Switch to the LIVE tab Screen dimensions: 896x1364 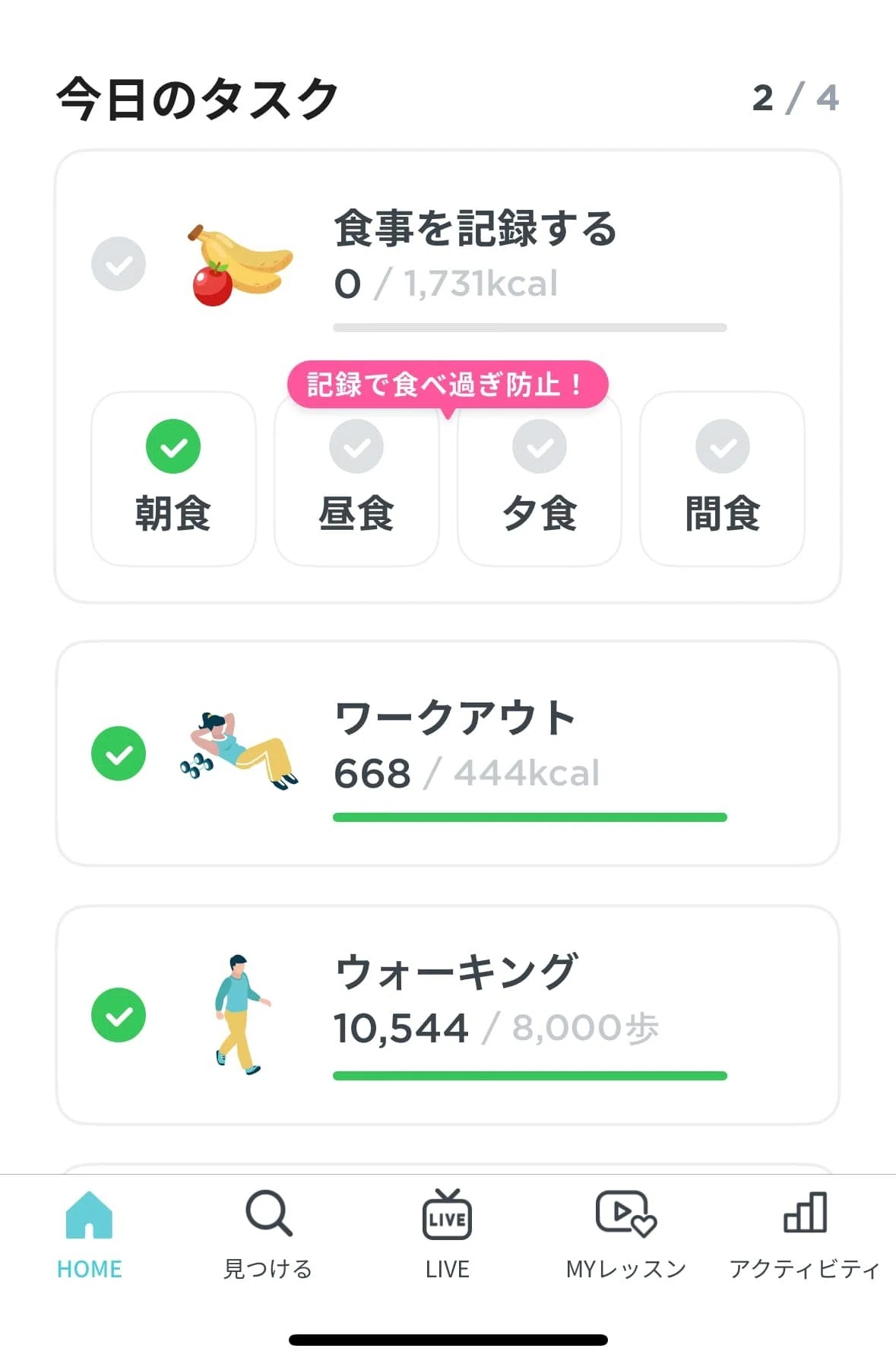[x=448, y=1235]
